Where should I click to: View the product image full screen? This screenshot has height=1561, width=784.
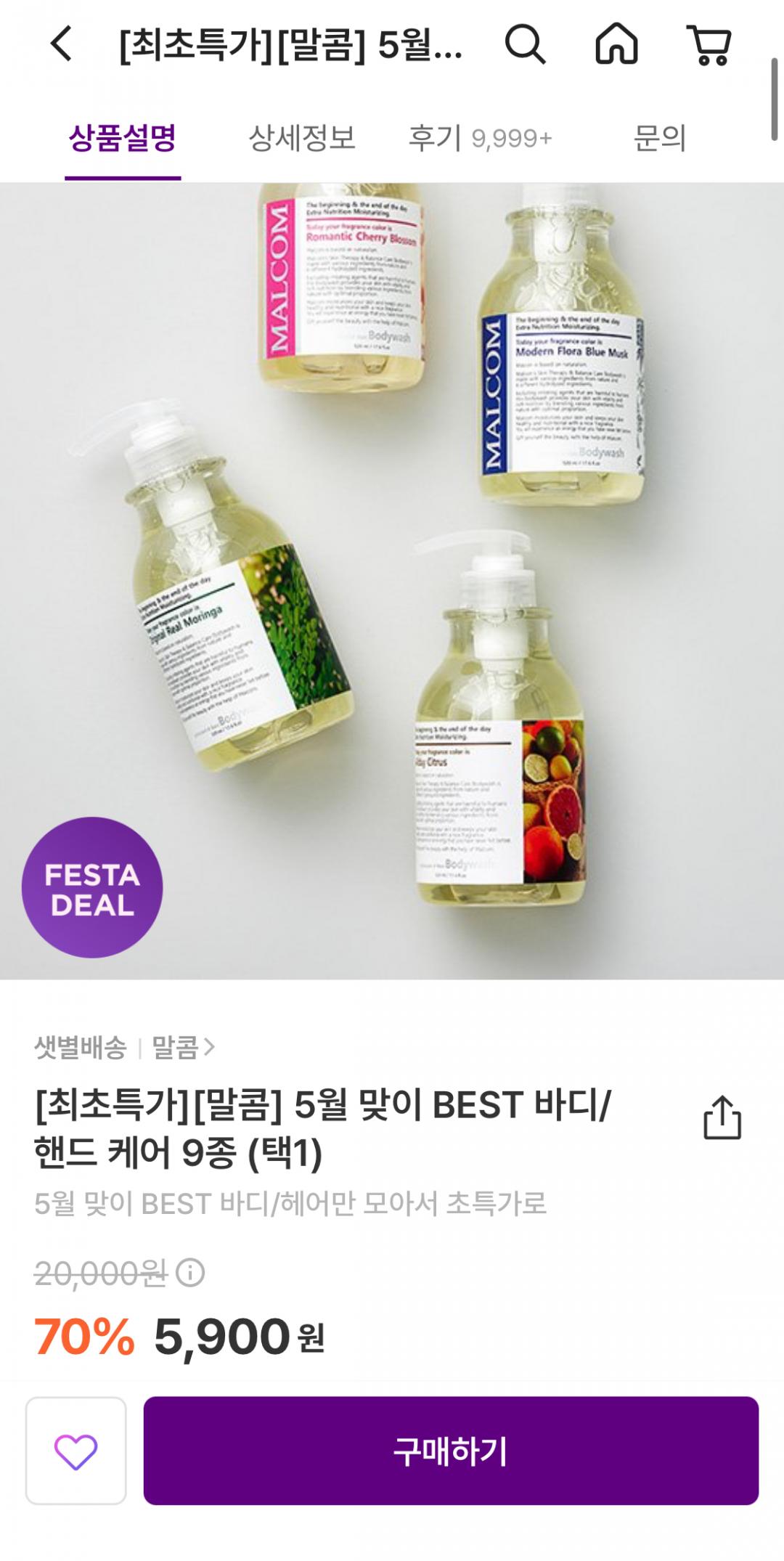[x=392, y=581]
